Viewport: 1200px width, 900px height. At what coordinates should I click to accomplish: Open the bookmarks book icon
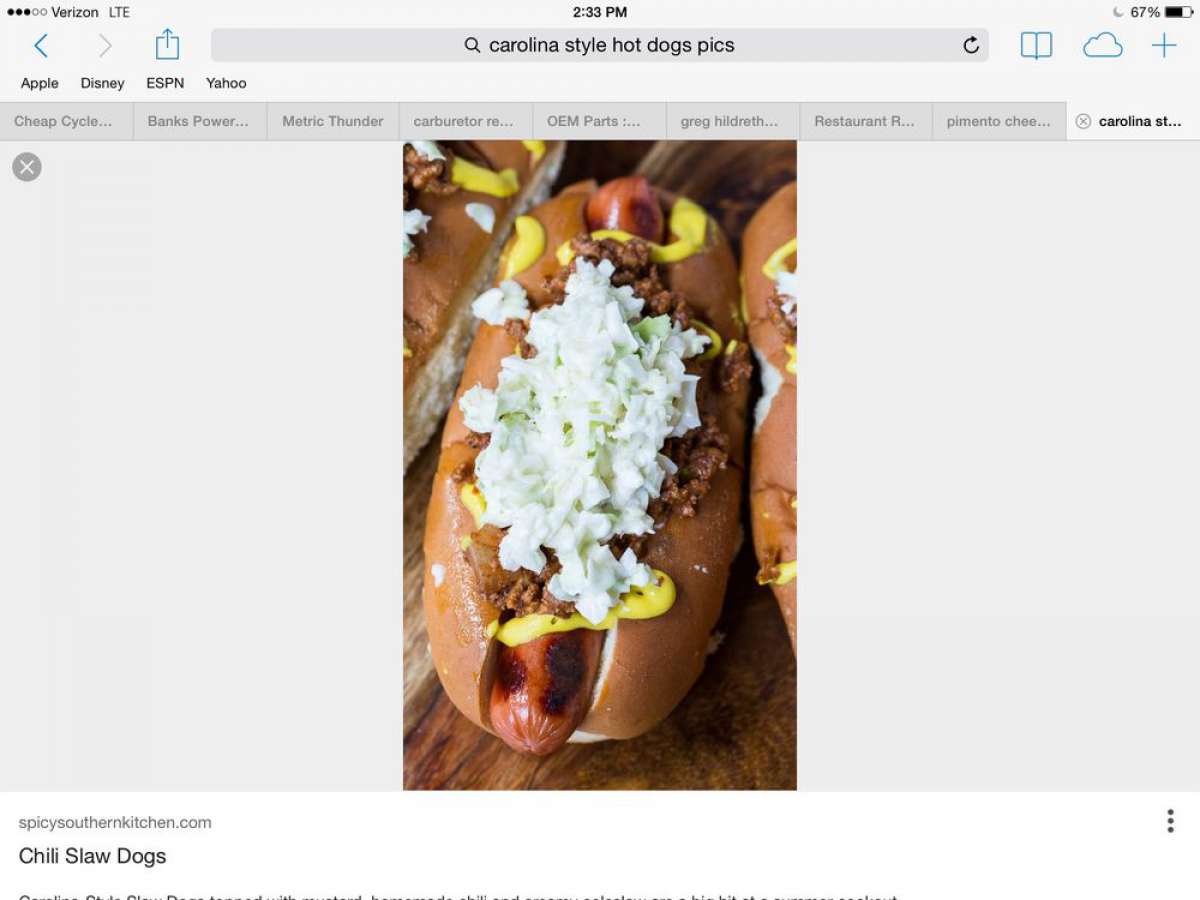pos(1036,45)
